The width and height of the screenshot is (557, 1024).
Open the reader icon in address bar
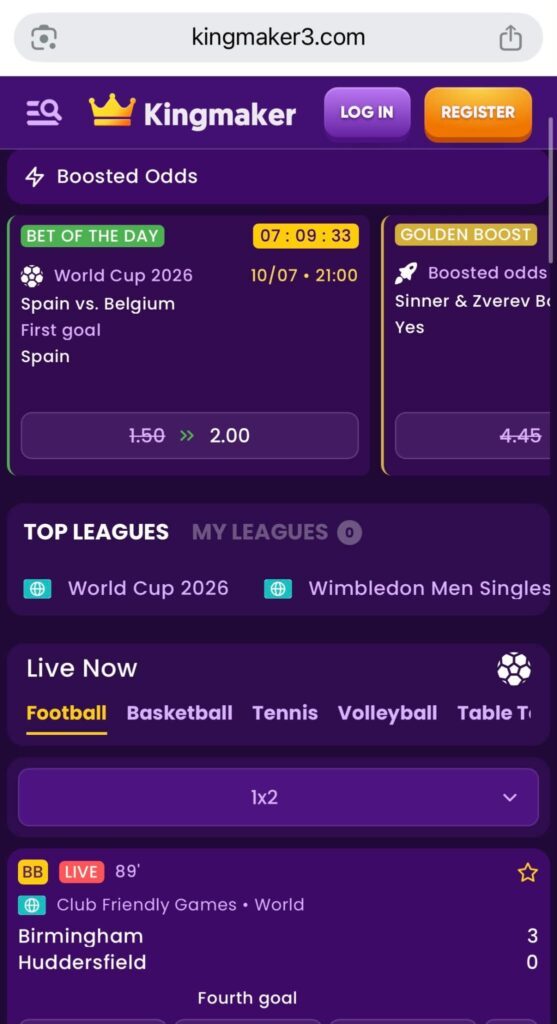click(44, 38)
